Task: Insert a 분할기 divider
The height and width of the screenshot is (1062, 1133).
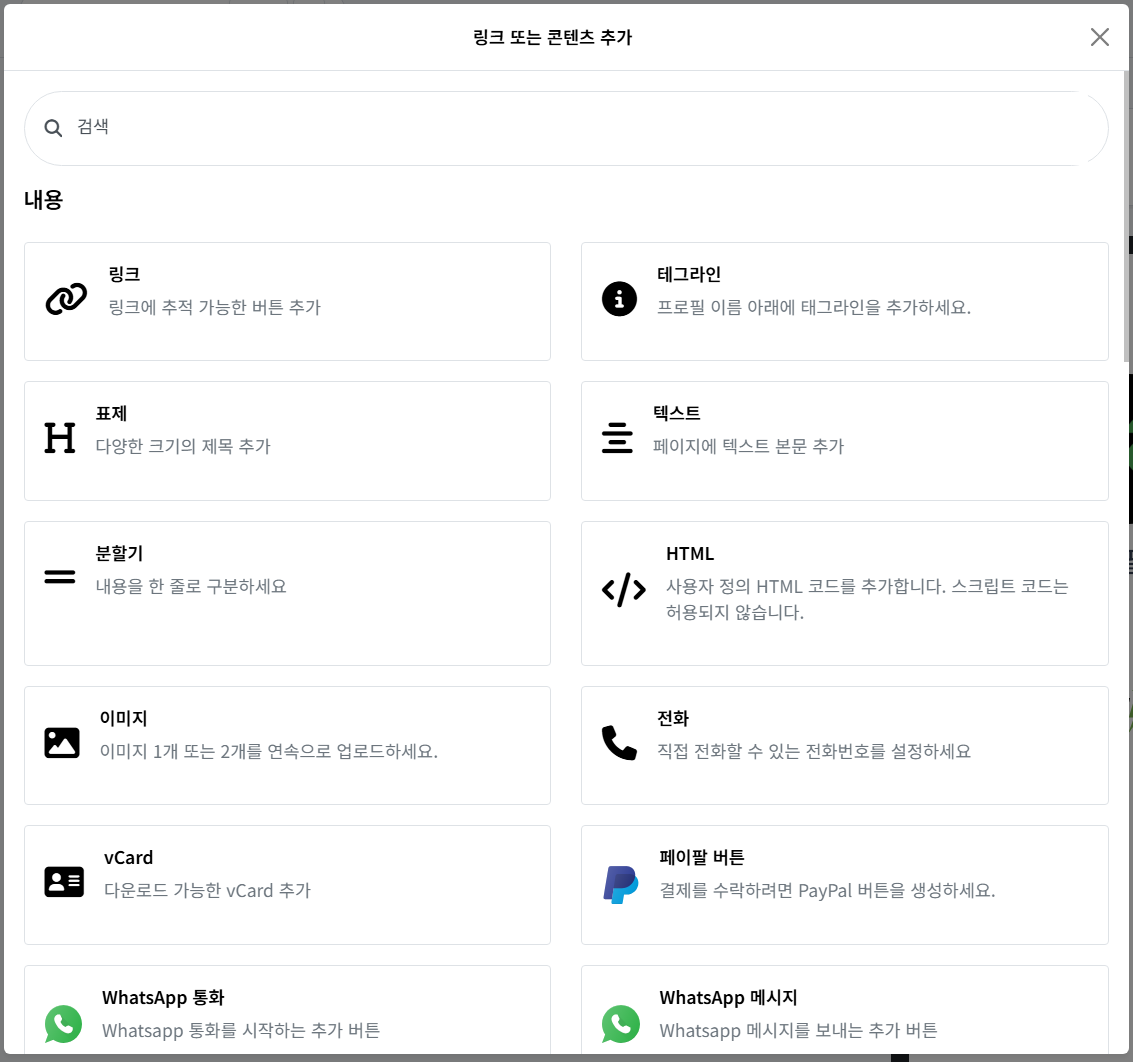Action: click(x=287, y=592)
